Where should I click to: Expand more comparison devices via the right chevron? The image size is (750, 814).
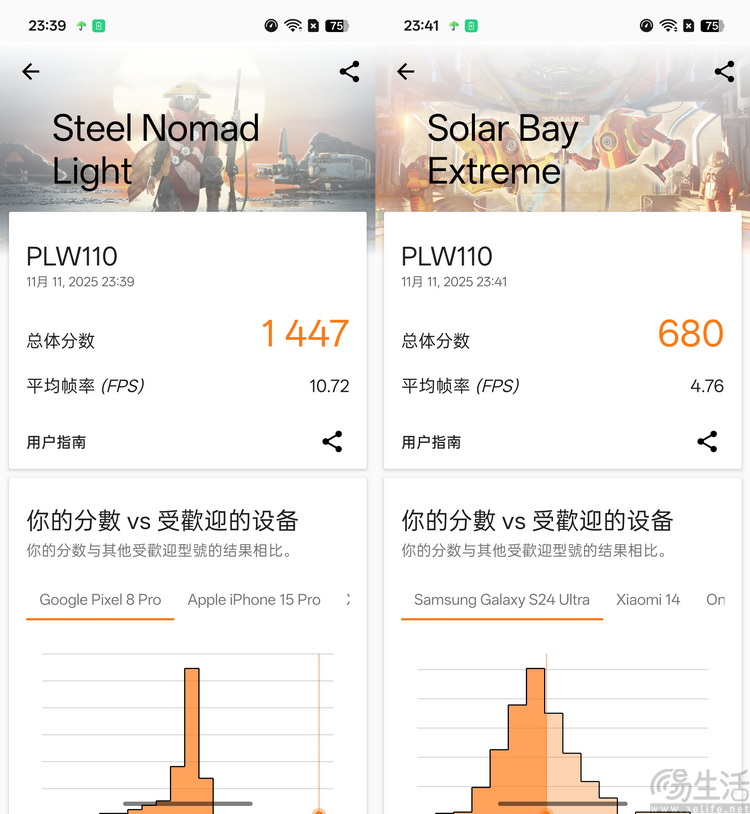pyautogui.click(x=349, y=599)
